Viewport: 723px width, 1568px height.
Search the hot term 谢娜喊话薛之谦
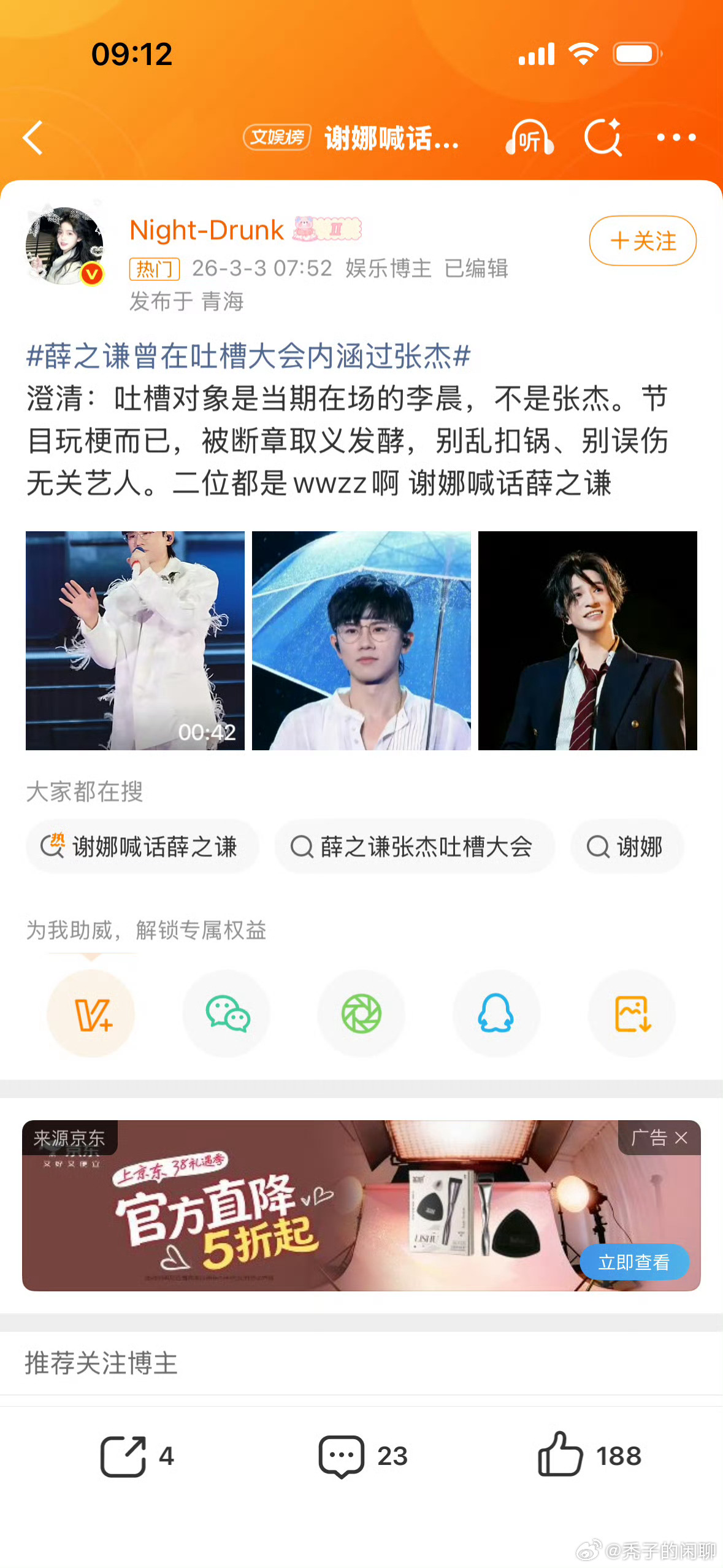pyautogui.click(x=142, y=846)
